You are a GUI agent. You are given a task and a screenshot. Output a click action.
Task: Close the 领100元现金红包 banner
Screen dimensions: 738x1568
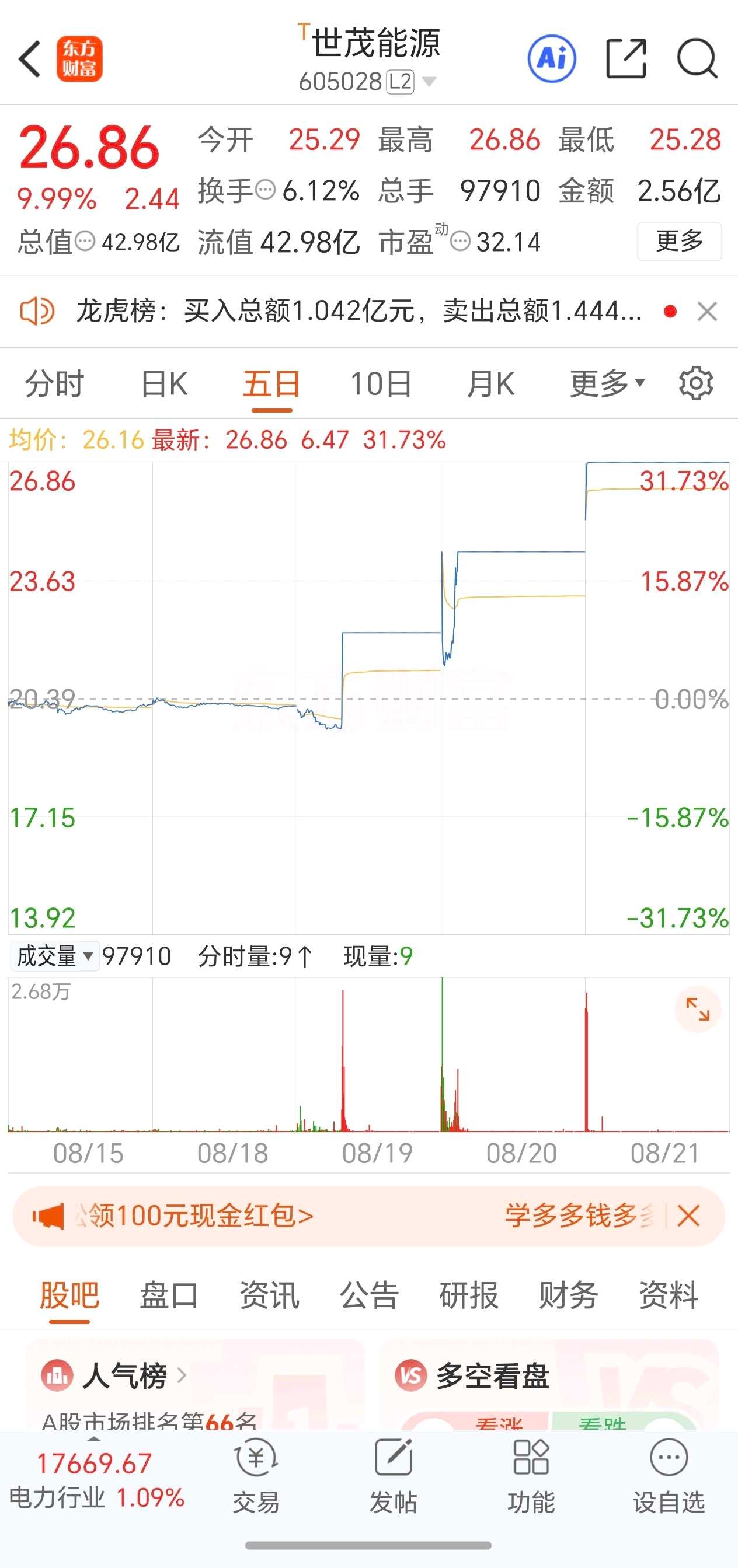pyautogui.click(x=688, y=1216)
